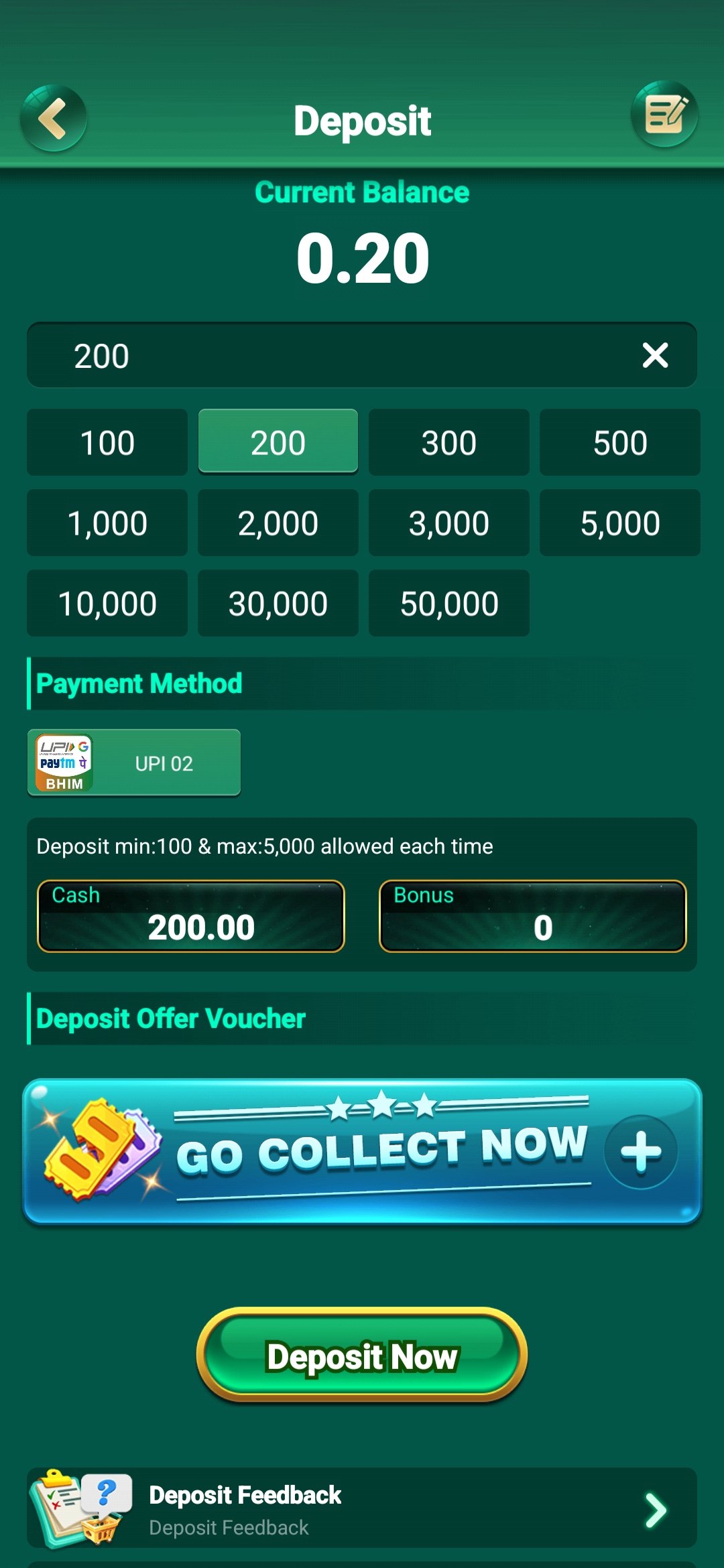The image size is (724, 1568).
Task: Open the Go Collect Now voucher banner
Action: click(362, 1151)
